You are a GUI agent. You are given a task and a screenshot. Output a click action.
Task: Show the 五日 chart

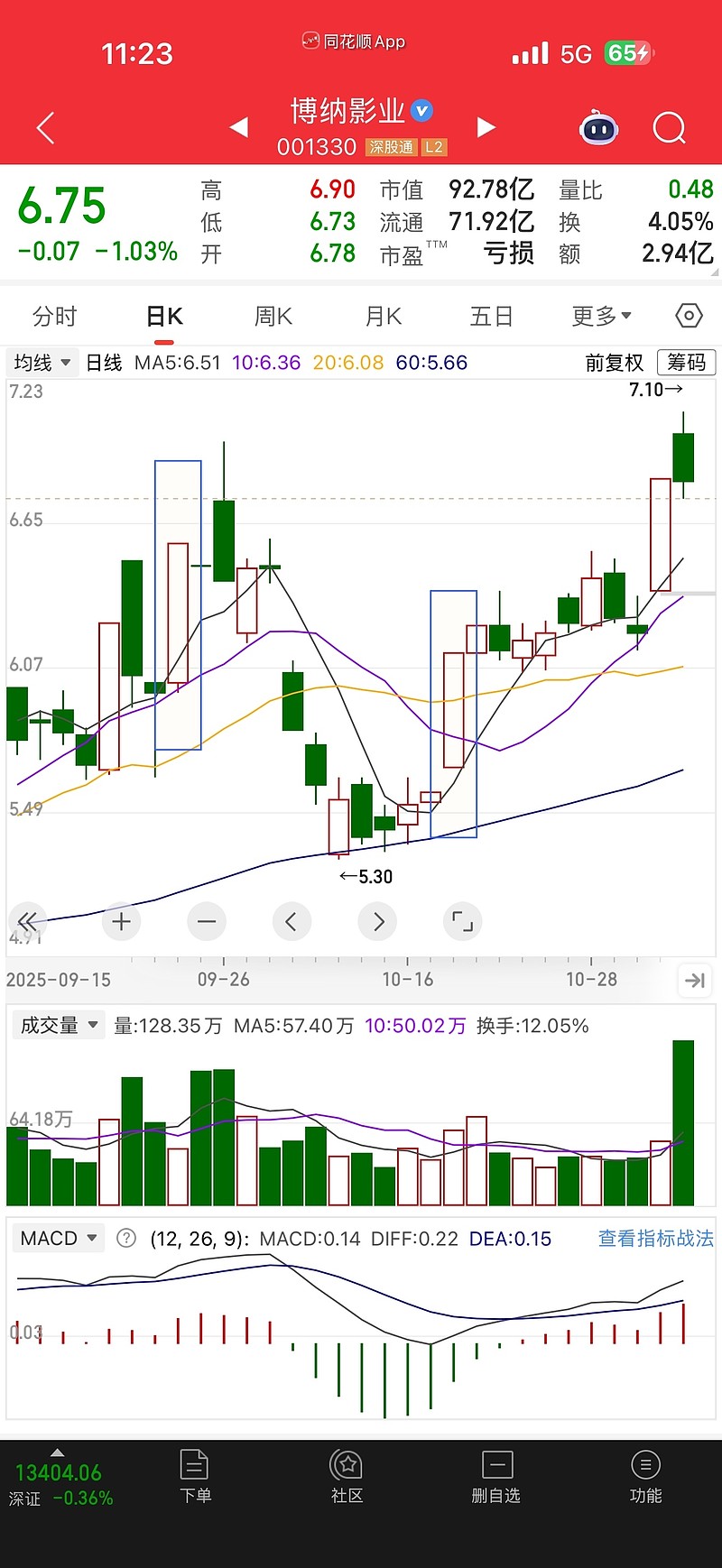tap(492, 317)
